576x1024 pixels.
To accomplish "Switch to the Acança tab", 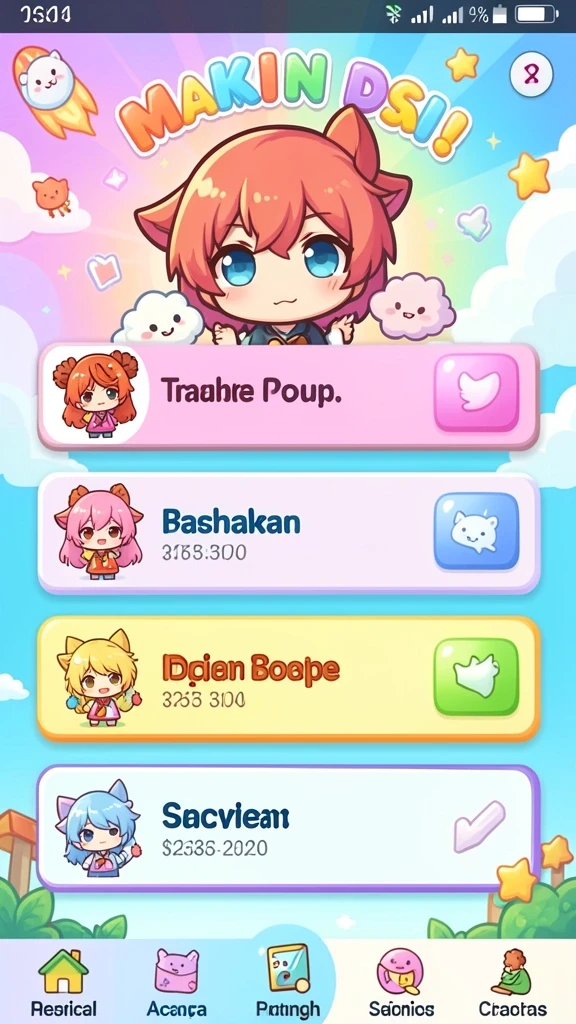I will [x=176, y=983].
